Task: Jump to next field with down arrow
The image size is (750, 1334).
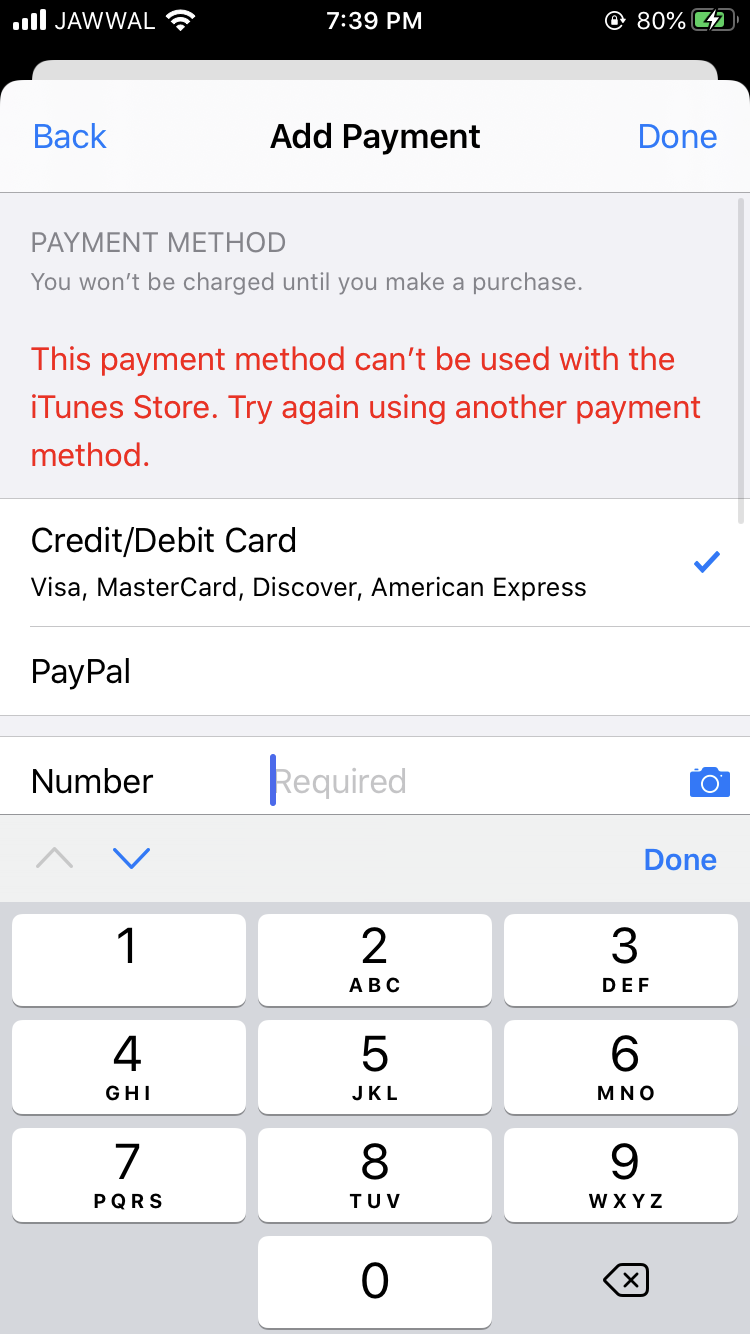Action: tap(131, 858)
